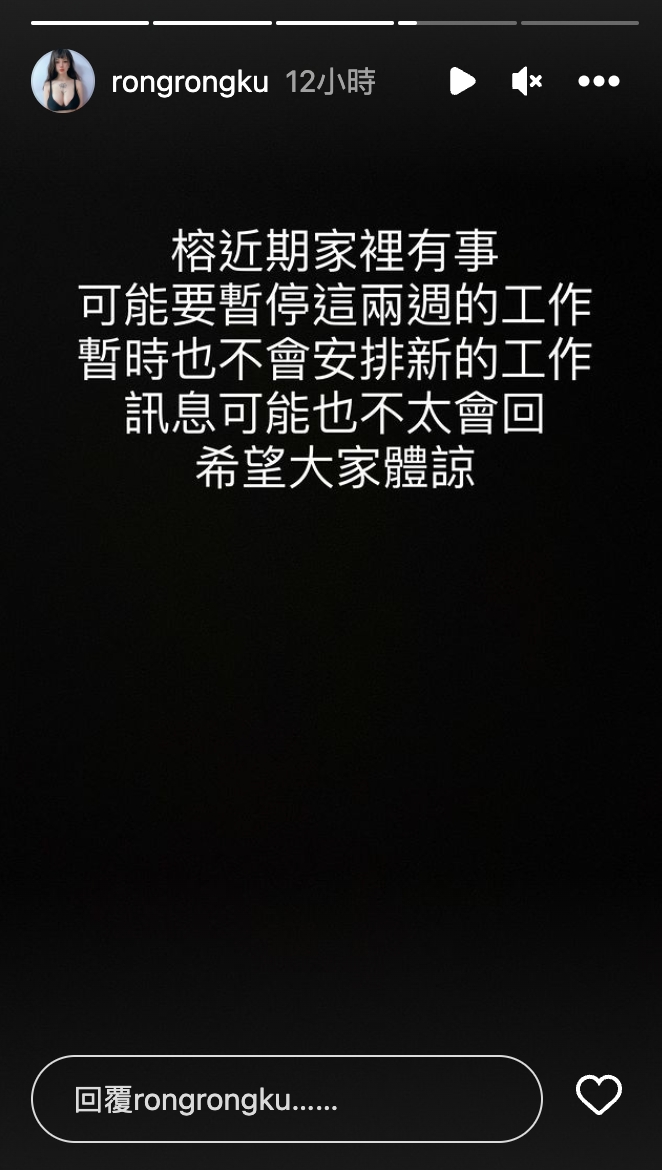The image size is (662, 1170).
Task: Tap the rongrongku username
Action: 190,82
